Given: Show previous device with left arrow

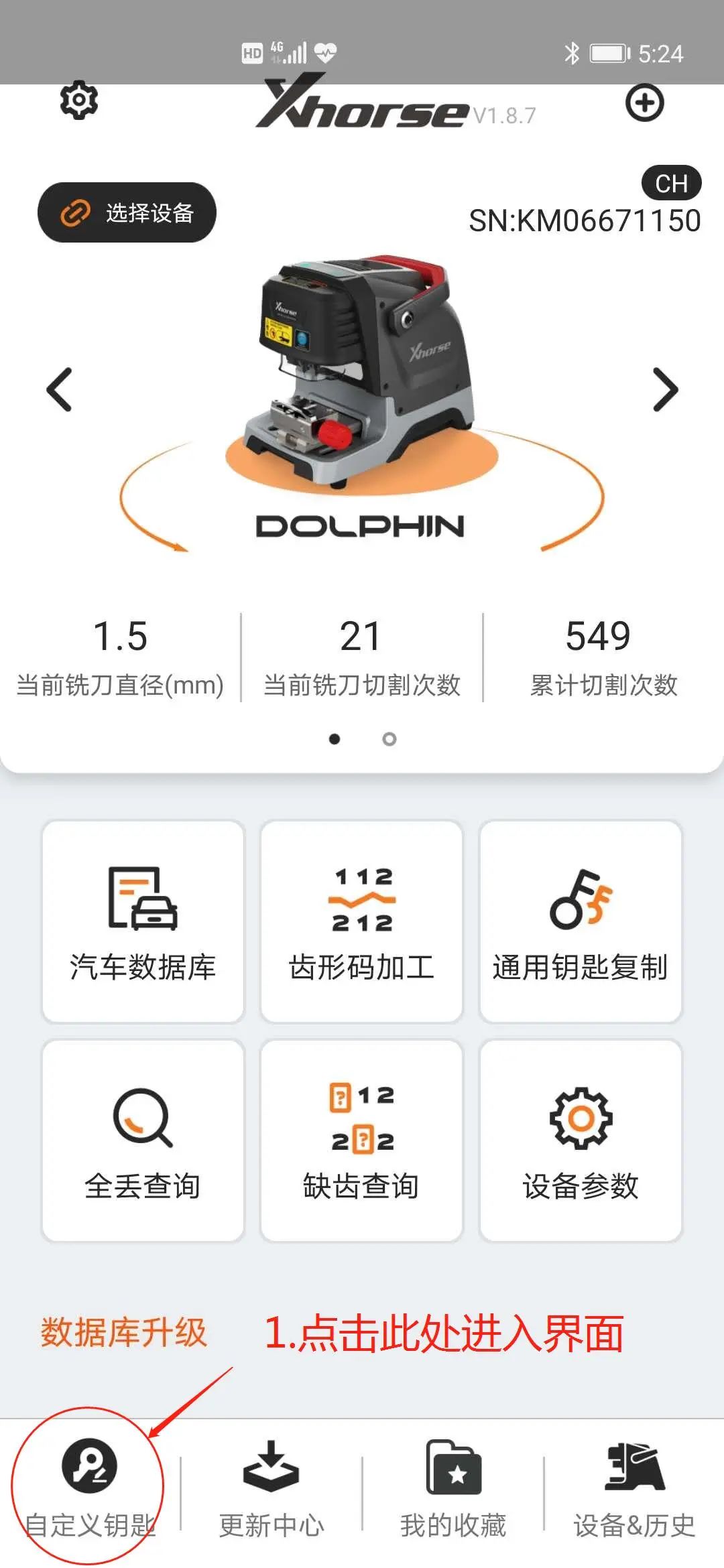Looking at the screenshot, I should (x=60, y=389).
